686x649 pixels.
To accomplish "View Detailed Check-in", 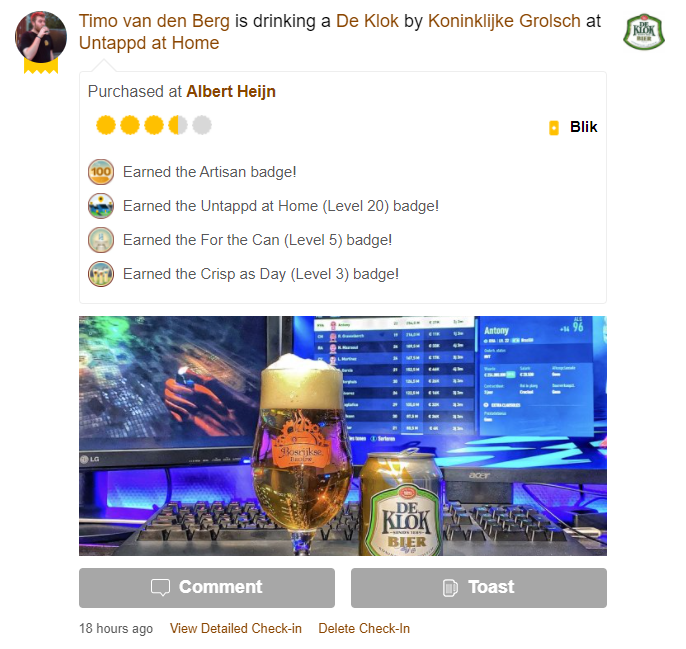I will [235, 628].
